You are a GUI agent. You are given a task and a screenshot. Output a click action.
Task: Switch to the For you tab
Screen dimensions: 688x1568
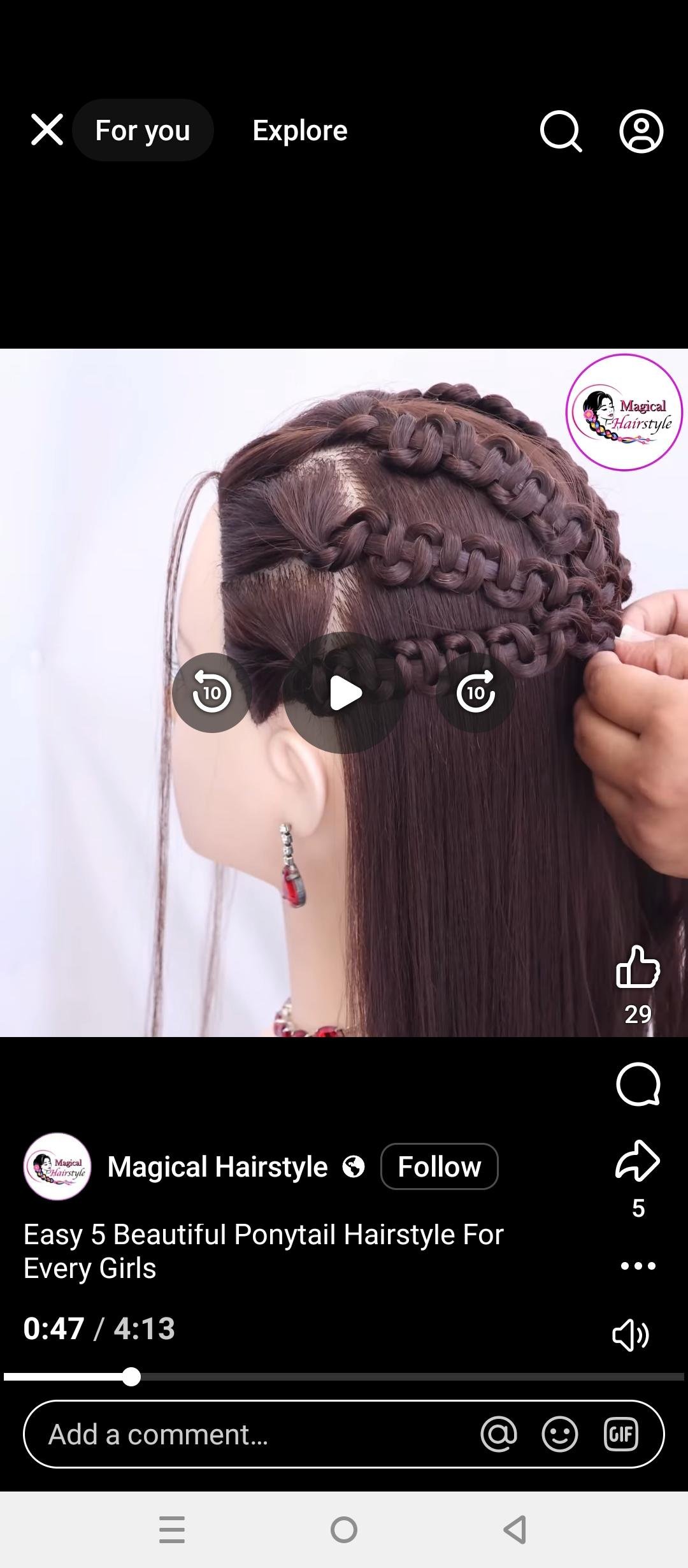click(143, 130)
